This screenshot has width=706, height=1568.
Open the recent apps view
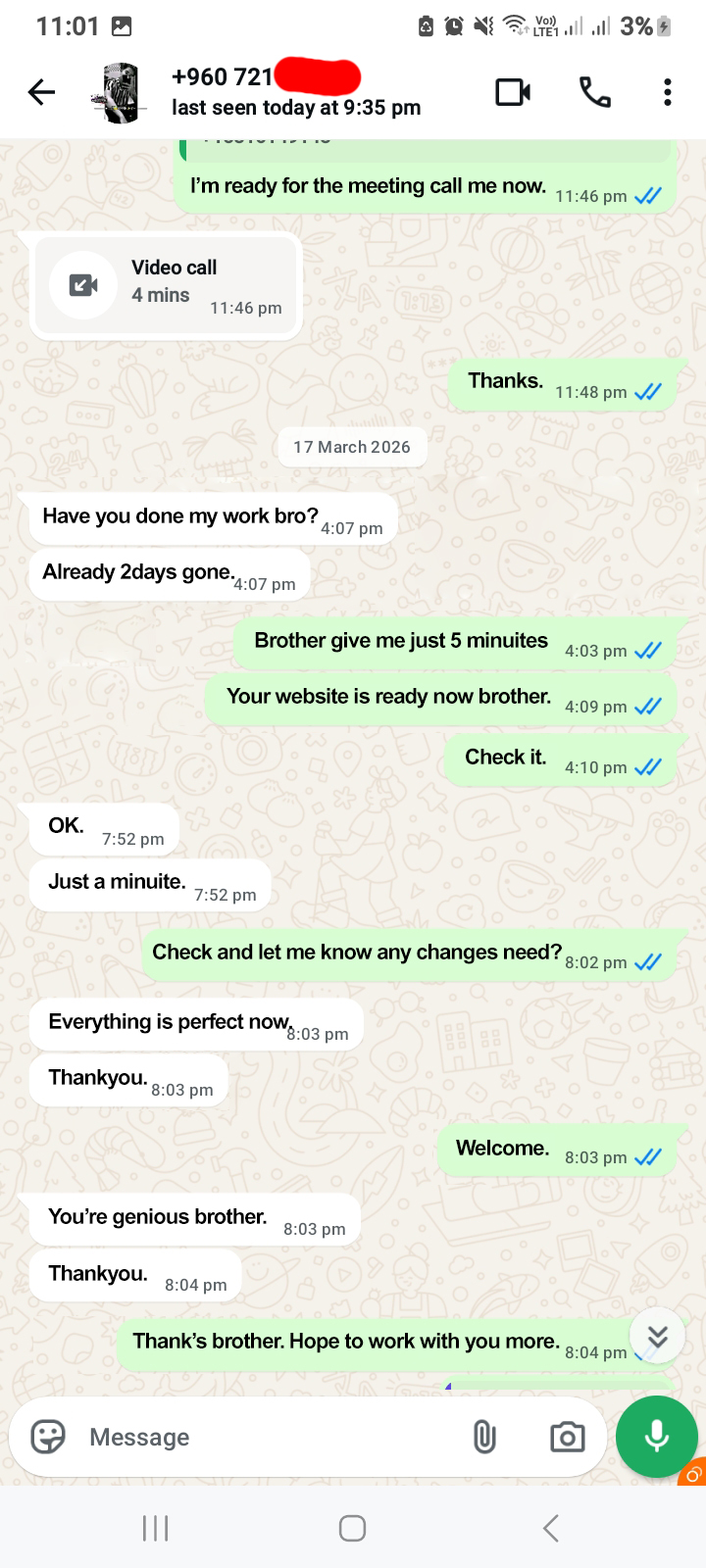pyautogui.click(x=155, y=1528)
